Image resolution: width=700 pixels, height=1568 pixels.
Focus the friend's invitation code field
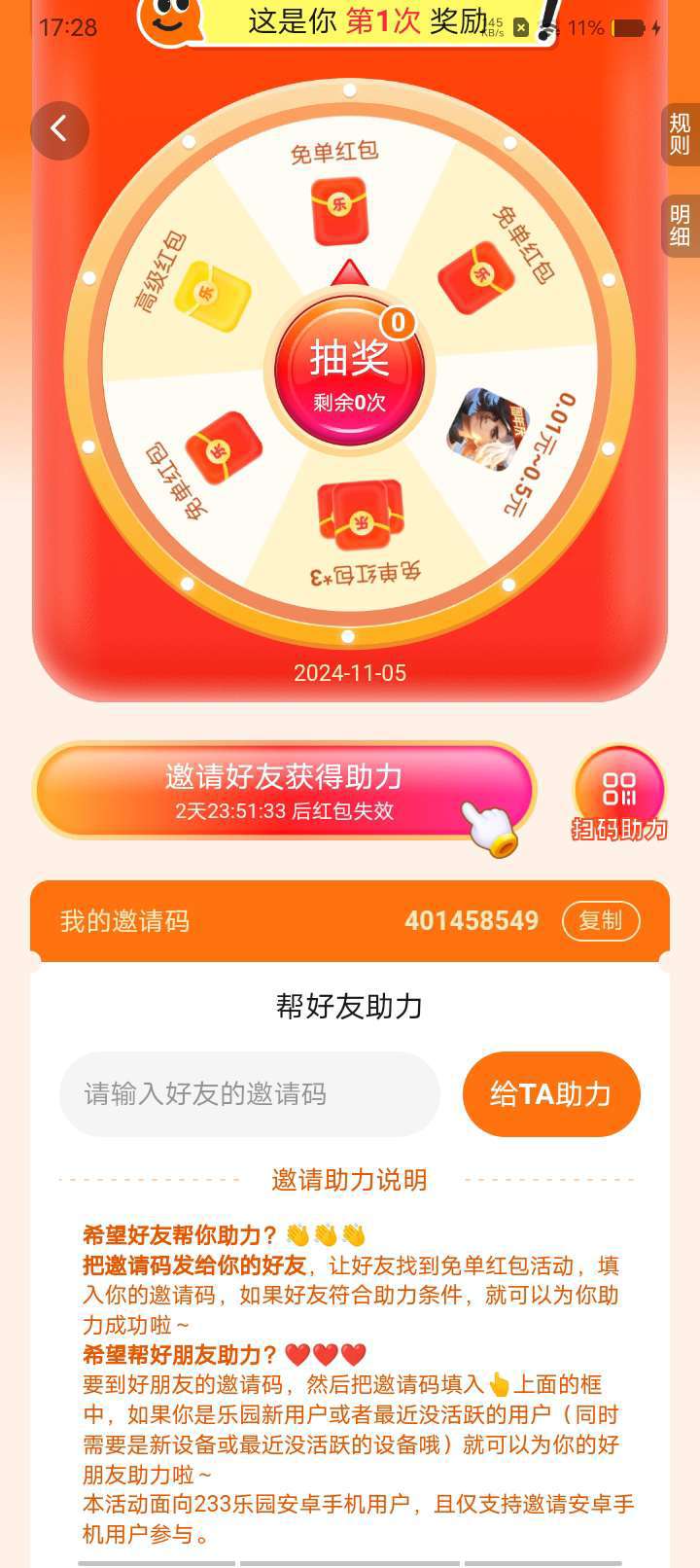tap(250, 1093)
